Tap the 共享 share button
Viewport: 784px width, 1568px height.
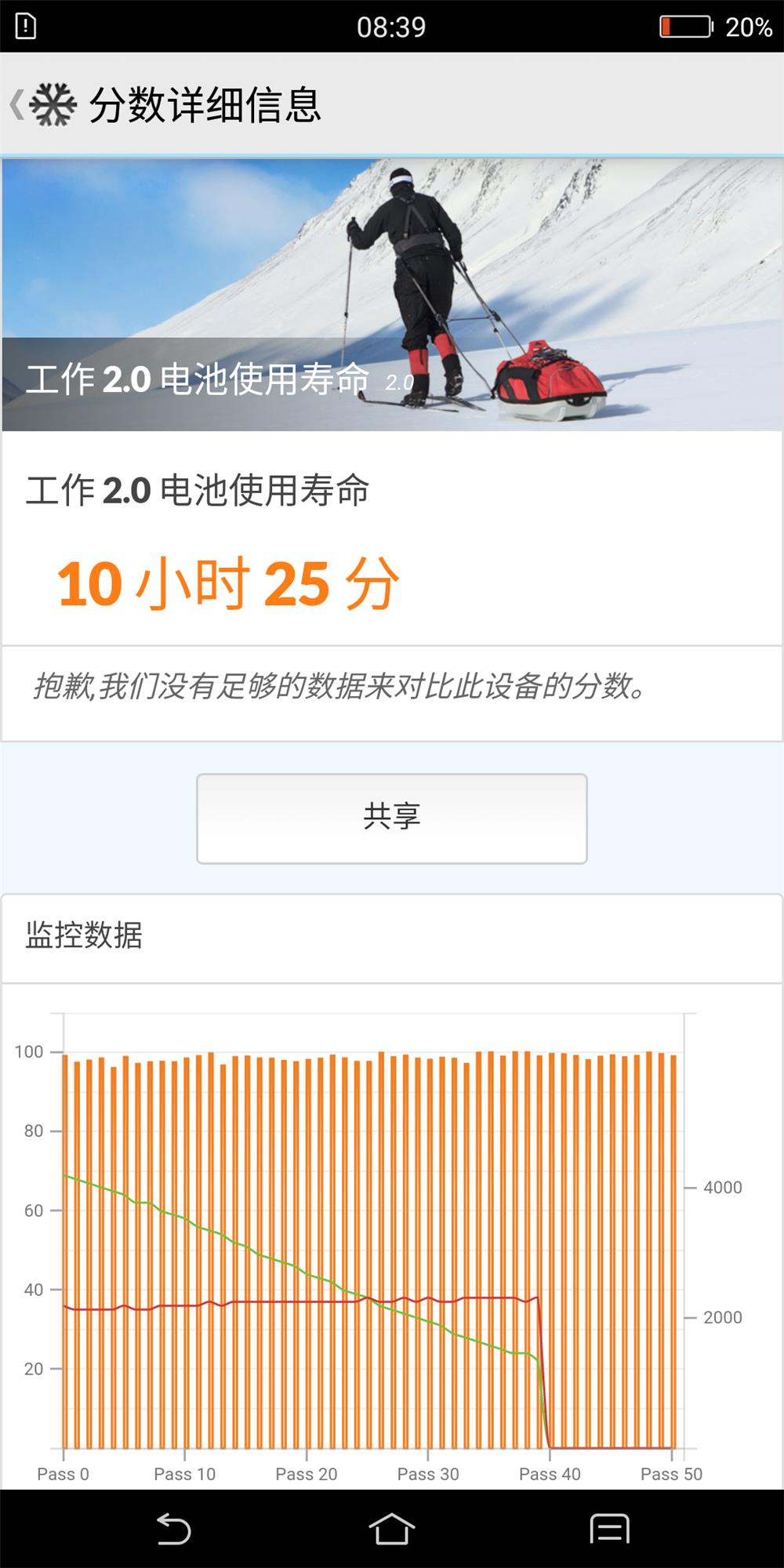391,818
